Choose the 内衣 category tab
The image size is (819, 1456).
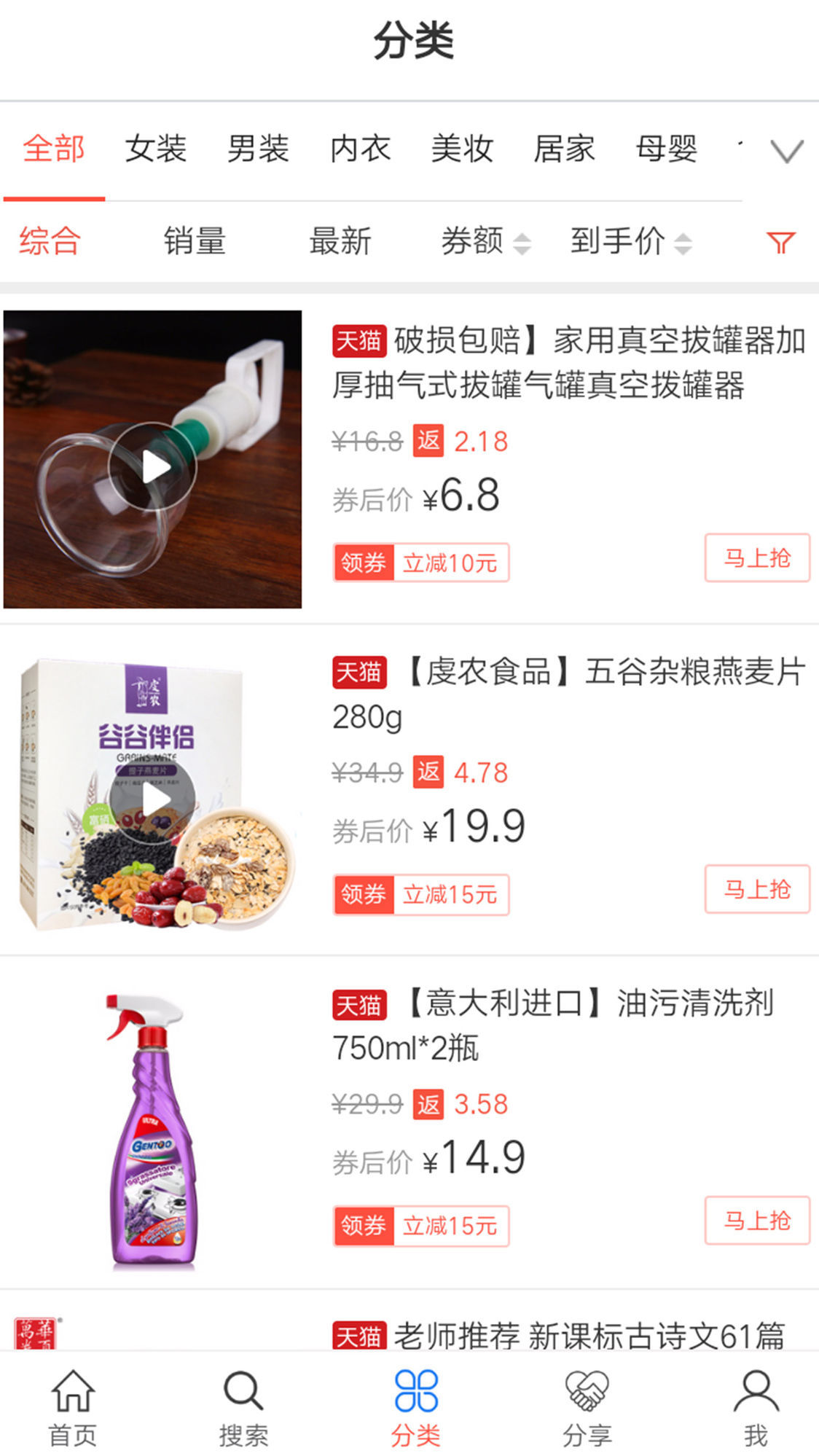(x=360, y=149)
